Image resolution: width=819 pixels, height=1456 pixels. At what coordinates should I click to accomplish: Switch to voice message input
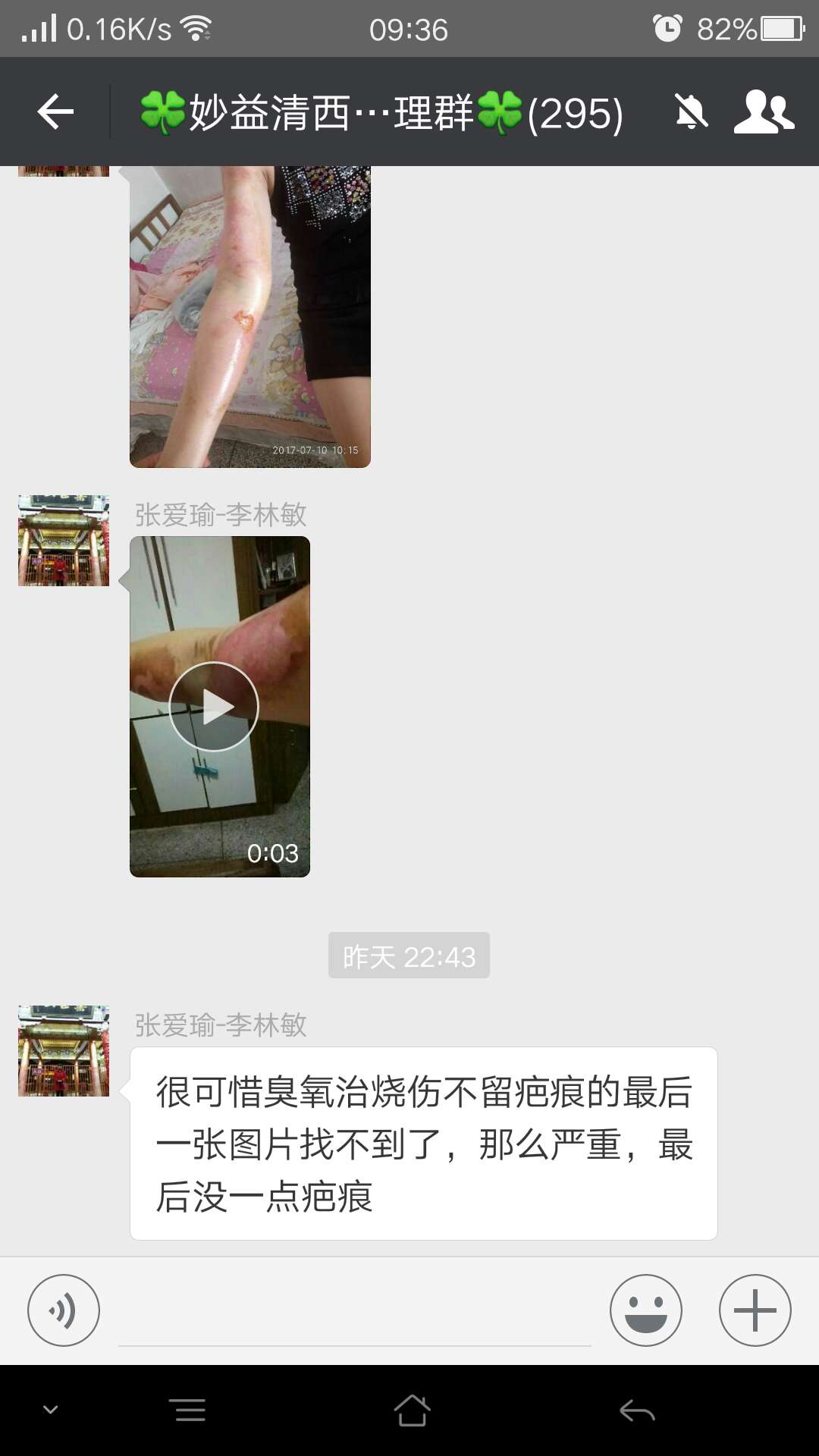[64, 1310]
